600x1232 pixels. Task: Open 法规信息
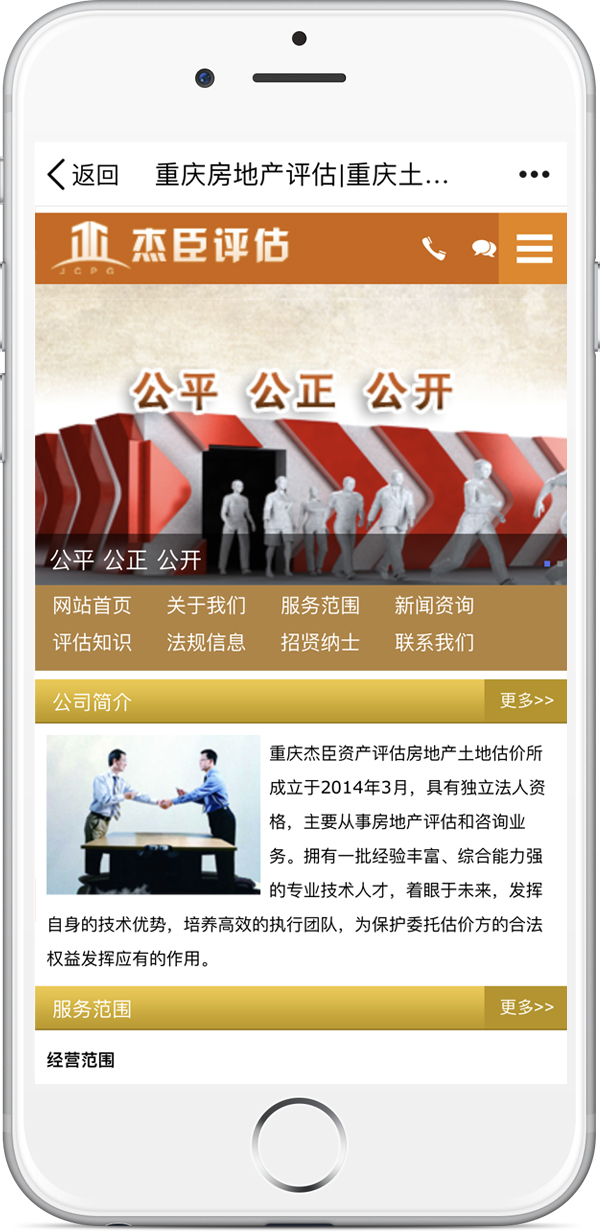206,642
